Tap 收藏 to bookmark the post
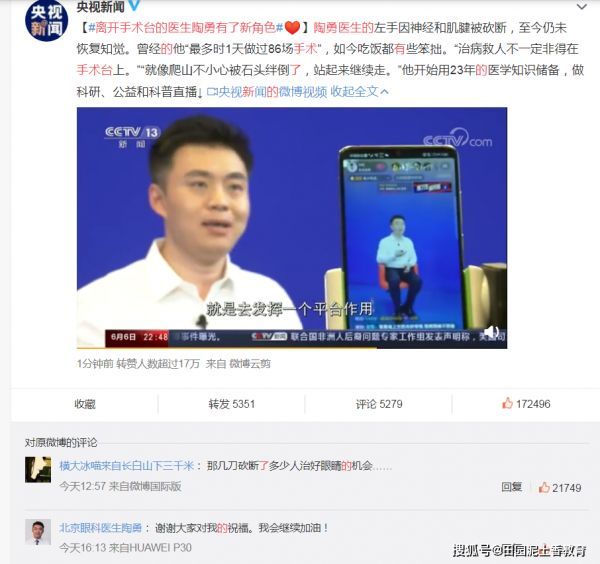This screenshot has height=564, width=600. point(85,403)
